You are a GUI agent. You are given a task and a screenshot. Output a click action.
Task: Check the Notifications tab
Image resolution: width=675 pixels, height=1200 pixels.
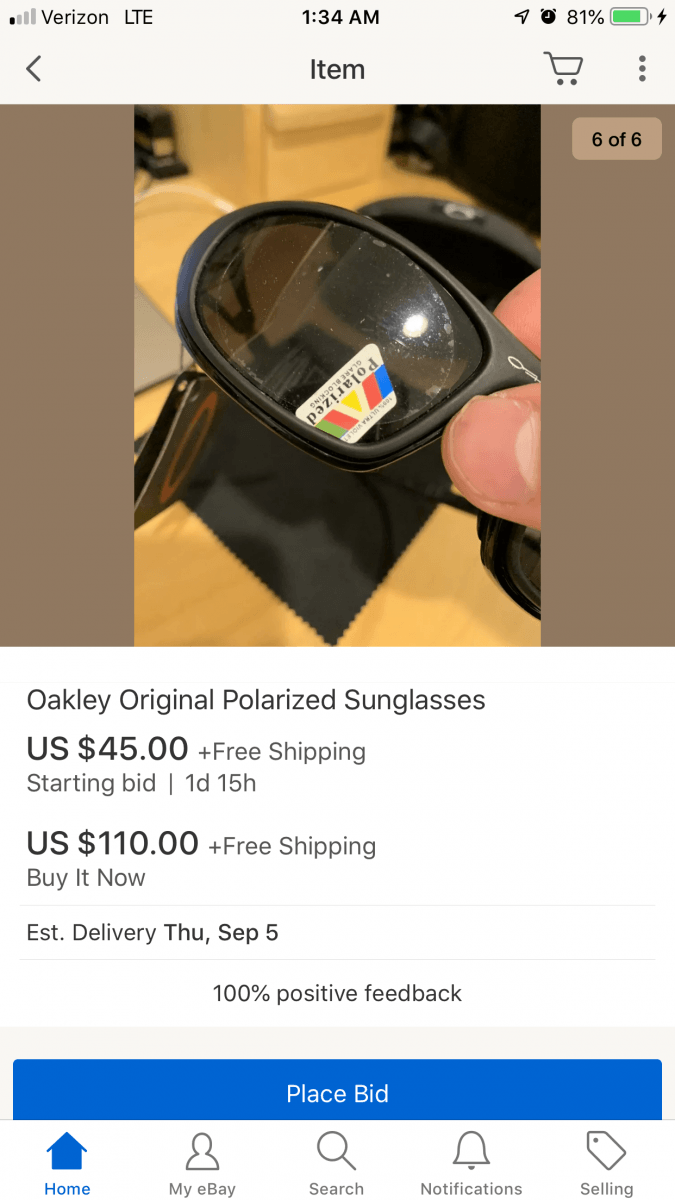point(471,1164)
